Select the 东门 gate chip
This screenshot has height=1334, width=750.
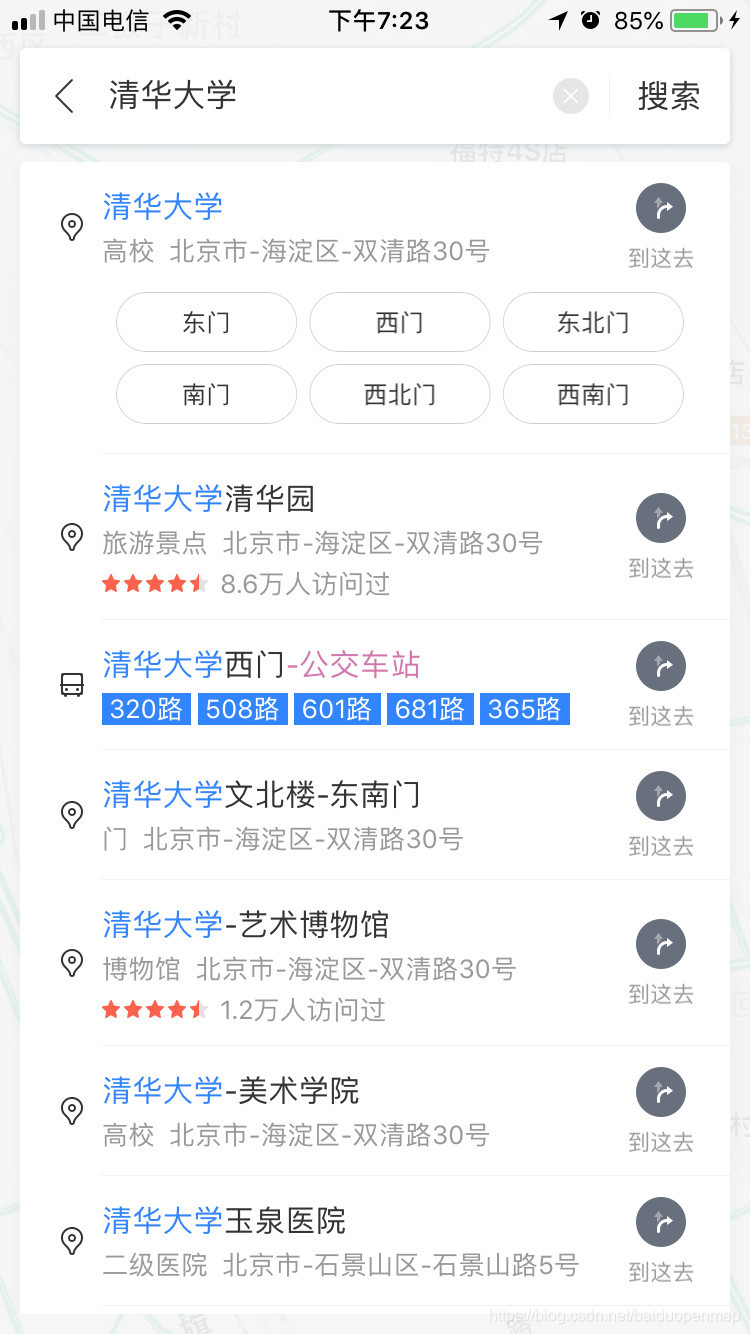point(206,322)
